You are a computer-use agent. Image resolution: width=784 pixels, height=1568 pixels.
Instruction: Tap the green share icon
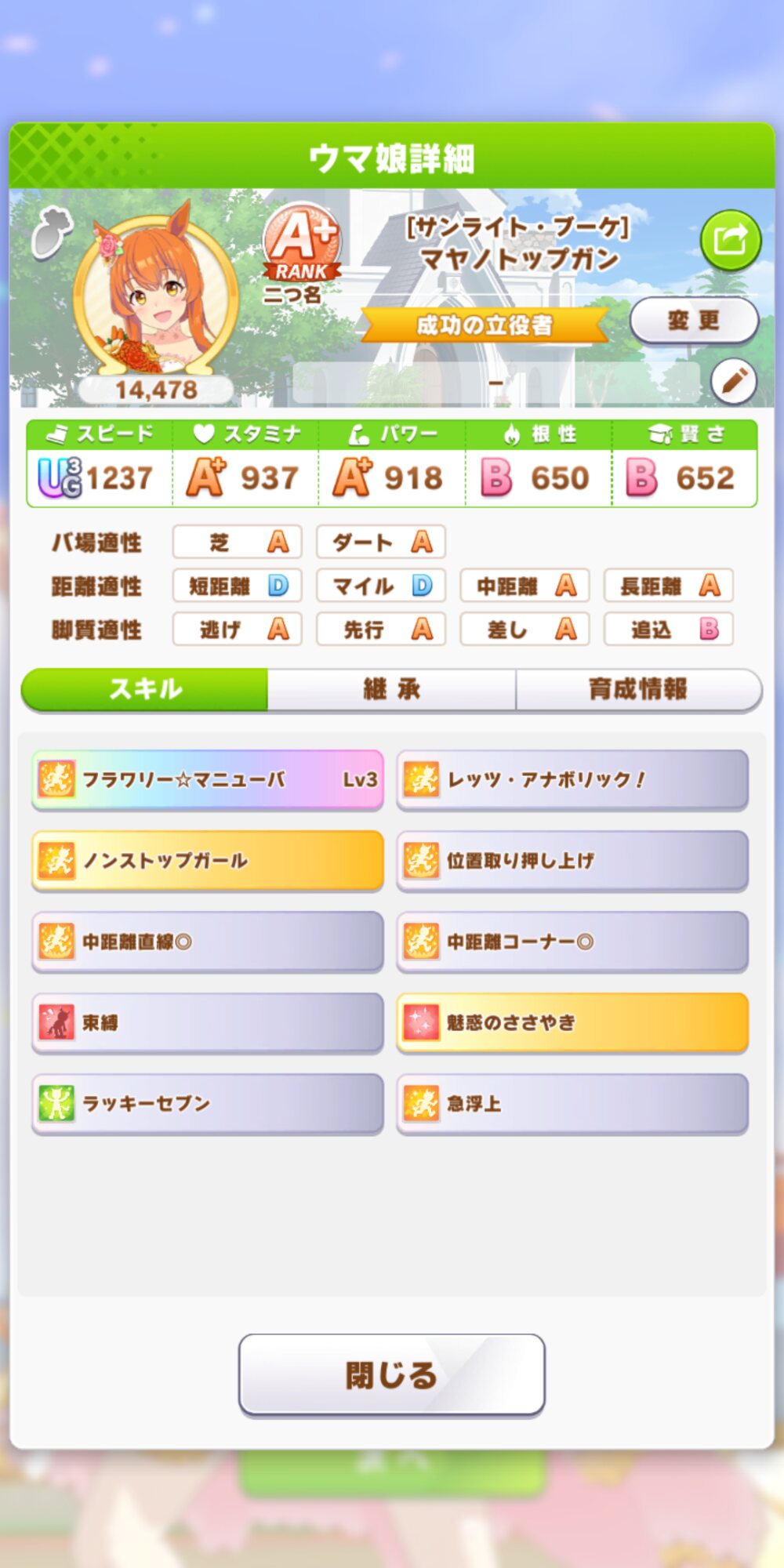[x=730, y=240]
